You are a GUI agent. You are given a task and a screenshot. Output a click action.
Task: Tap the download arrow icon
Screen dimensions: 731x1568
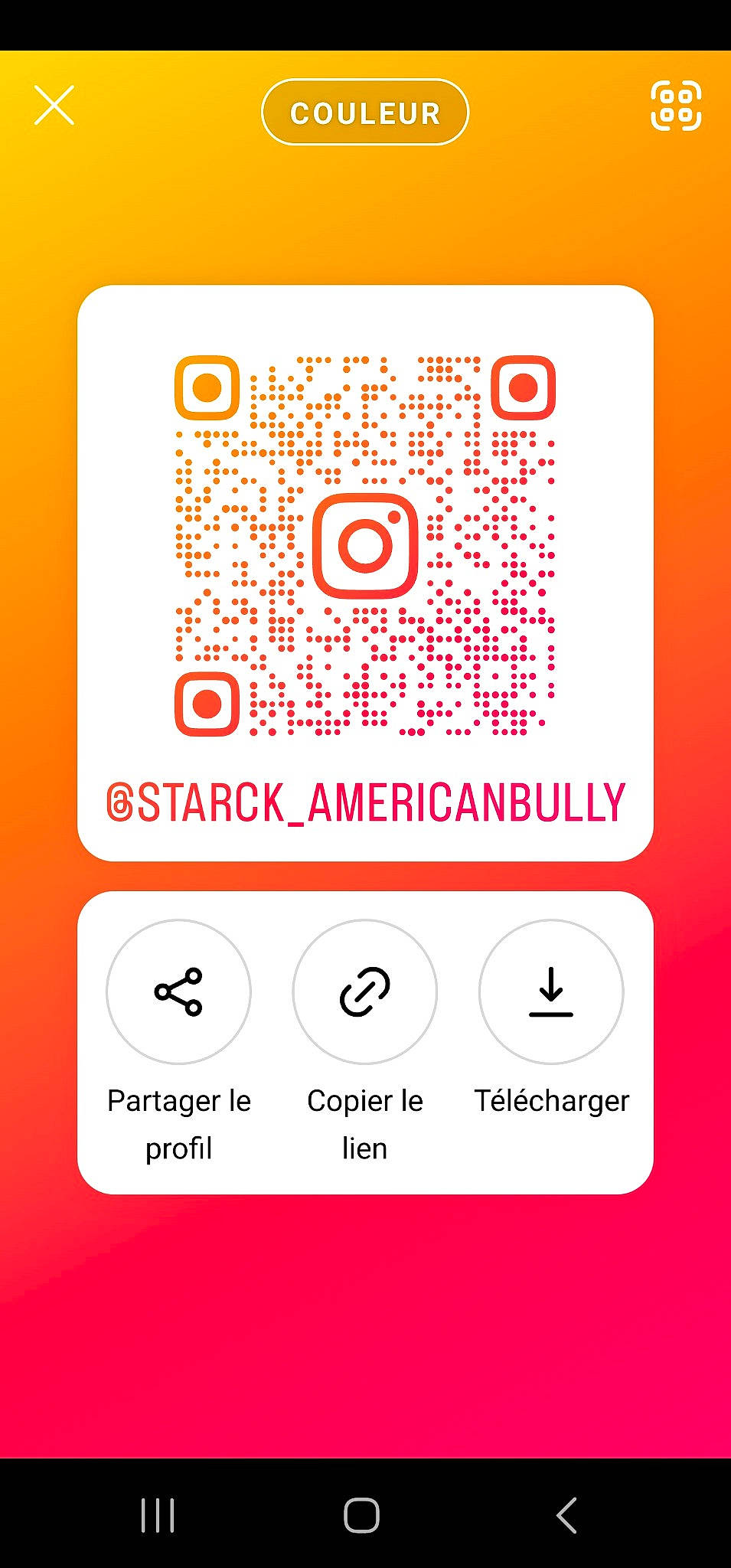[550, 992]
